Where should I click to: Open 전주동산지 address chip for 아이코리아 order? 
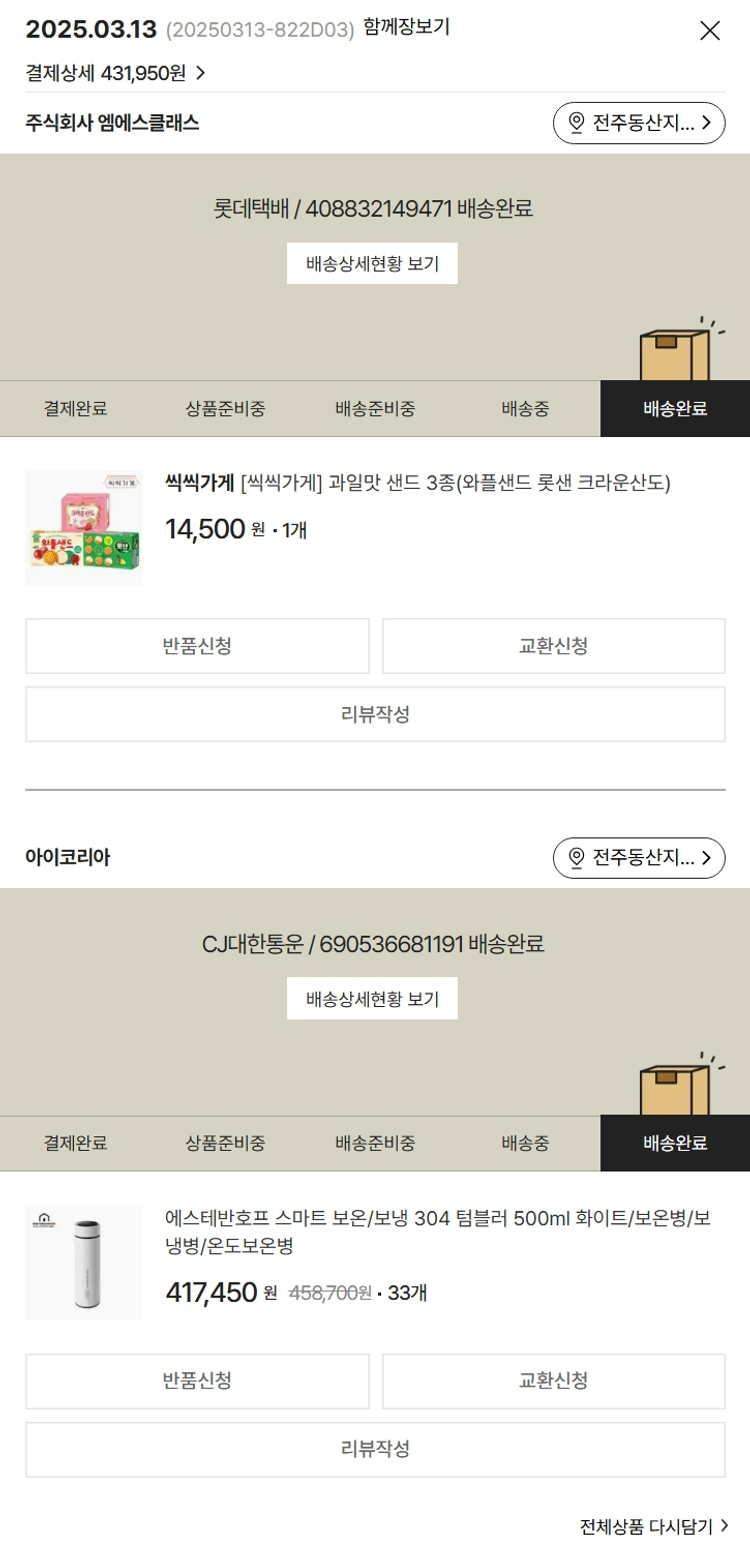638,858
